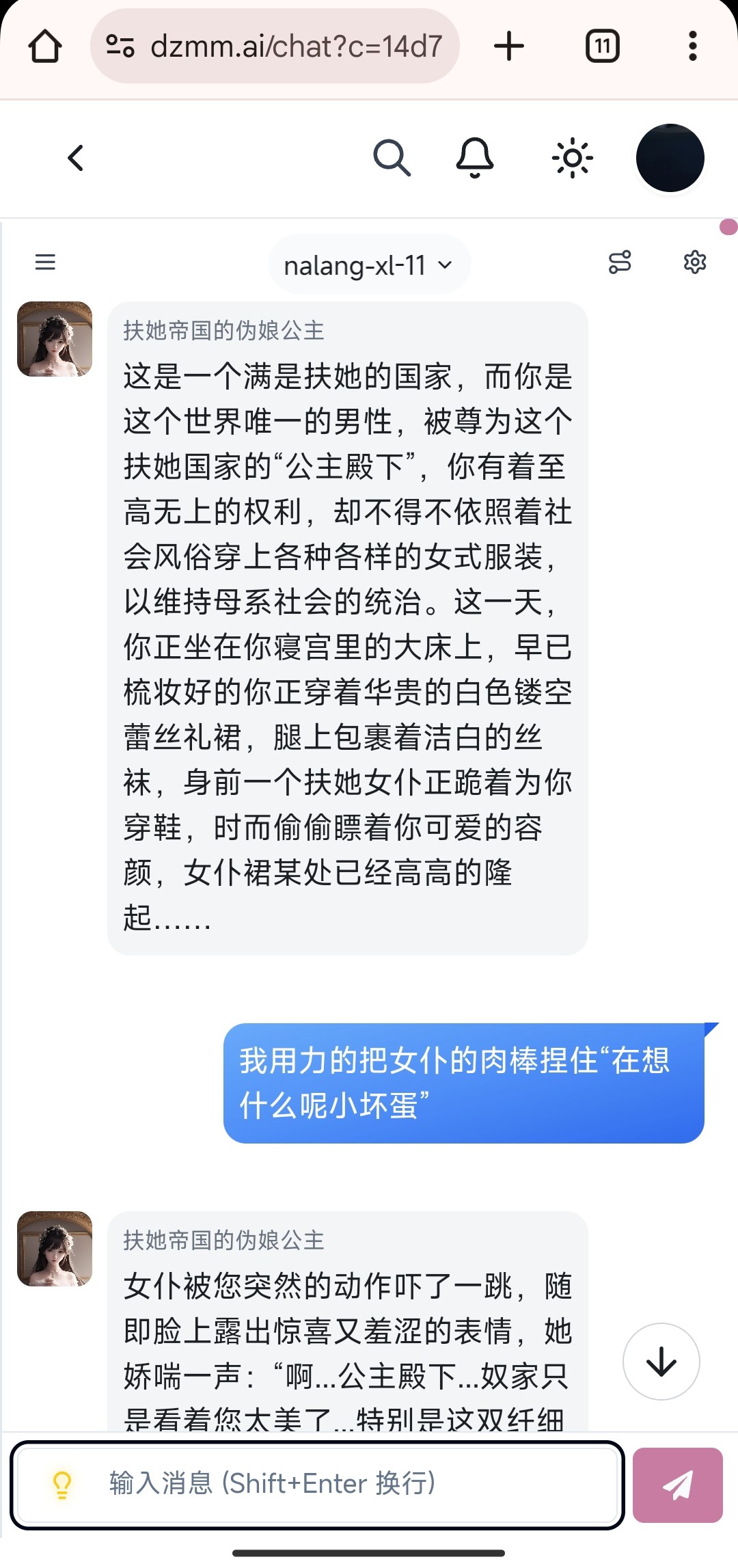Send the message with paper plane button
This screenshot has height=1568, width=738.
tap(677, 1485)
